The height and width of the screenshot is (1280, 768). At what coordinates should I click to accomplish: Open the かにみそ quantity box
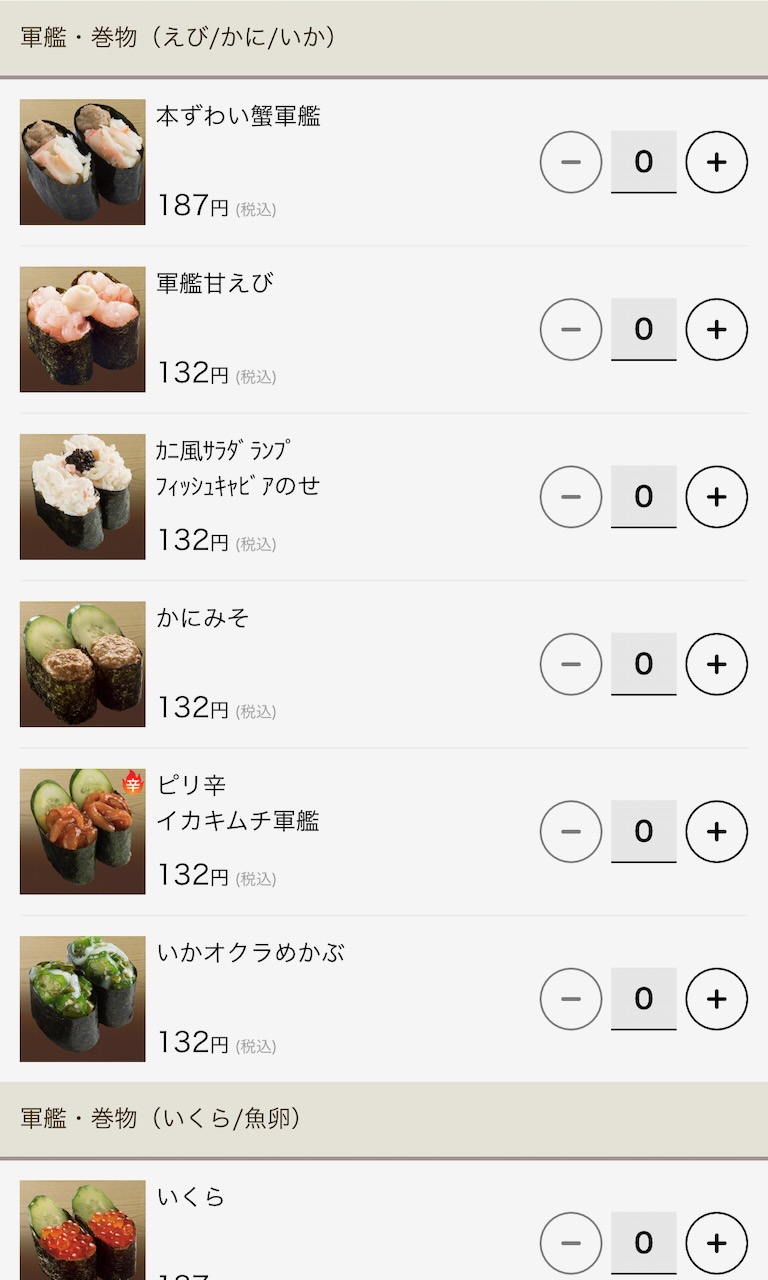(x=643, y=664)
